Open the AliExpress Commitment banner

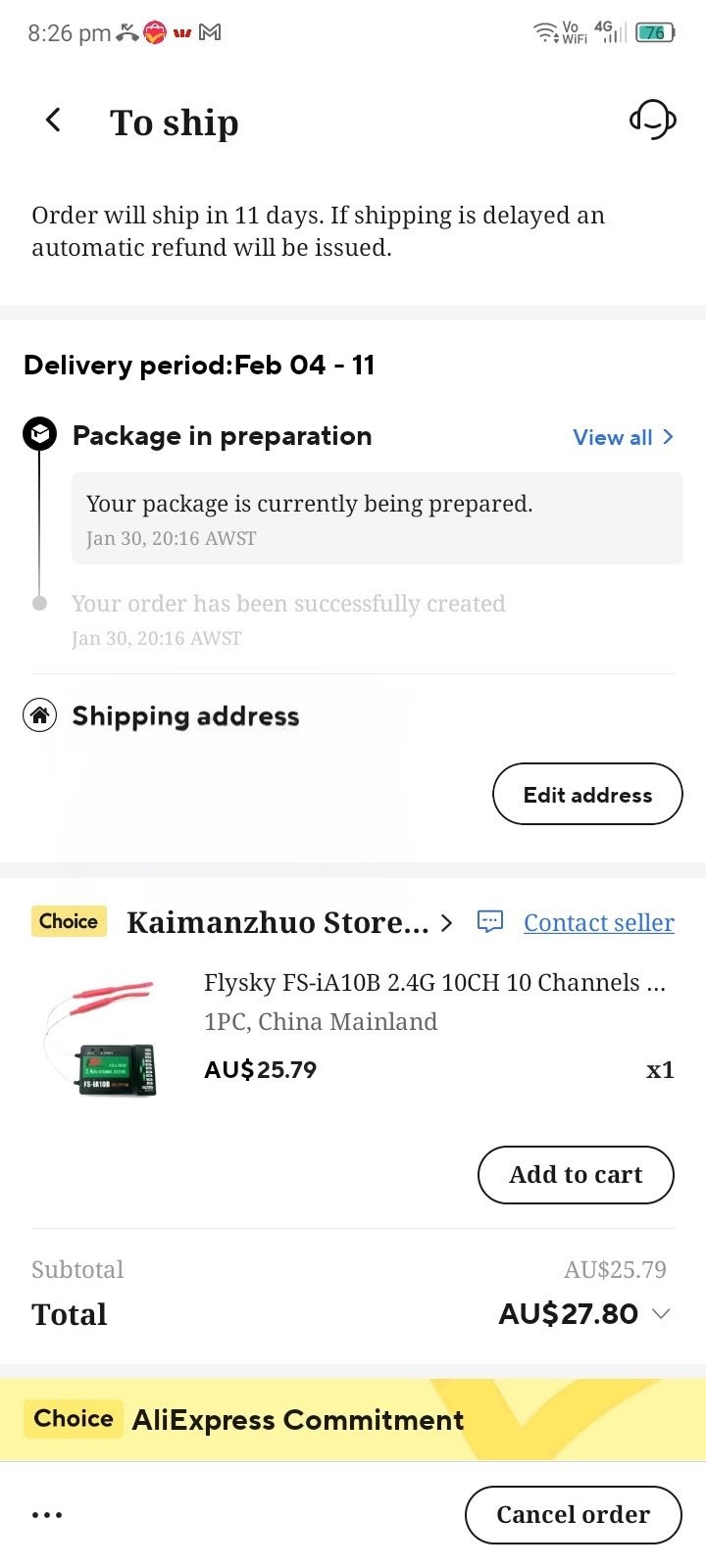pos(298,1419)
